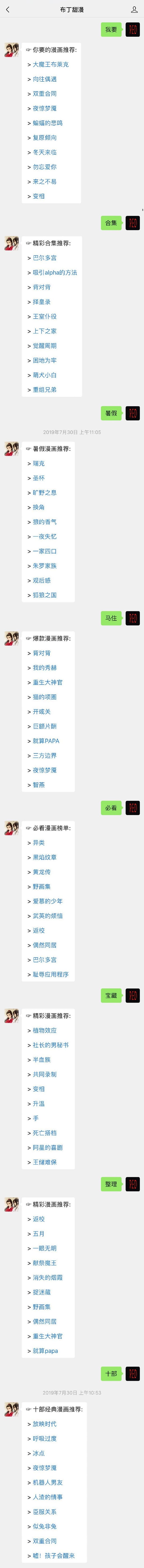
Task: Open the account profile icon
Action: (134, 10)
